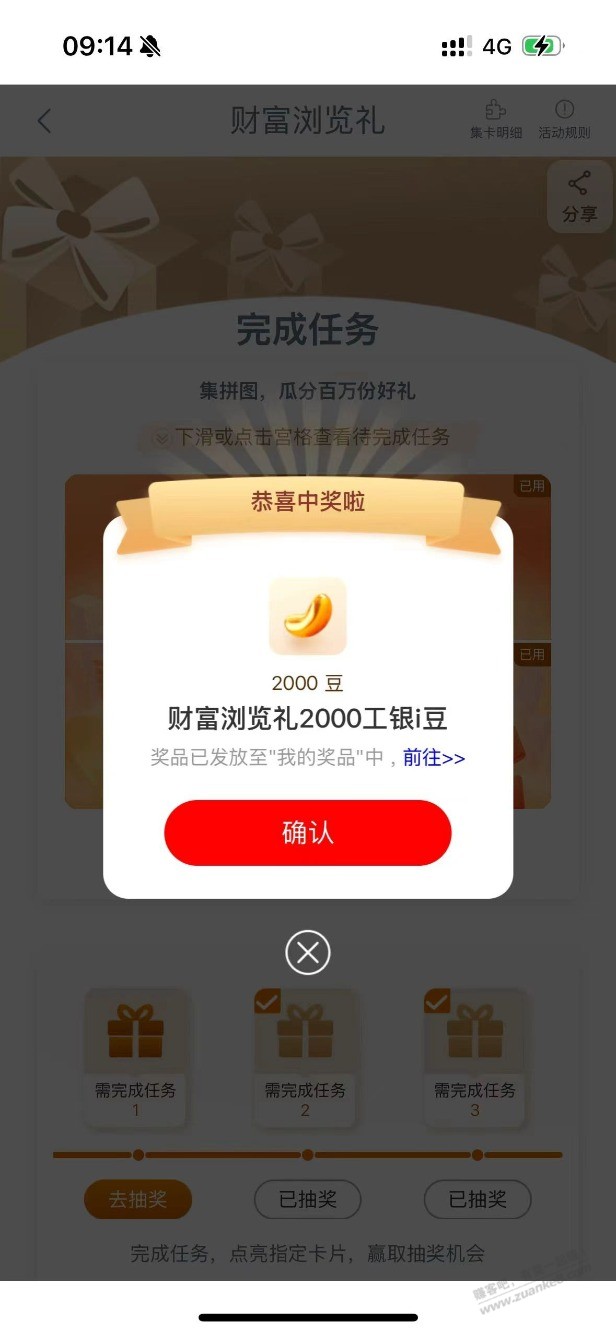Confirm the prize with 确认 button

(308, 832)
